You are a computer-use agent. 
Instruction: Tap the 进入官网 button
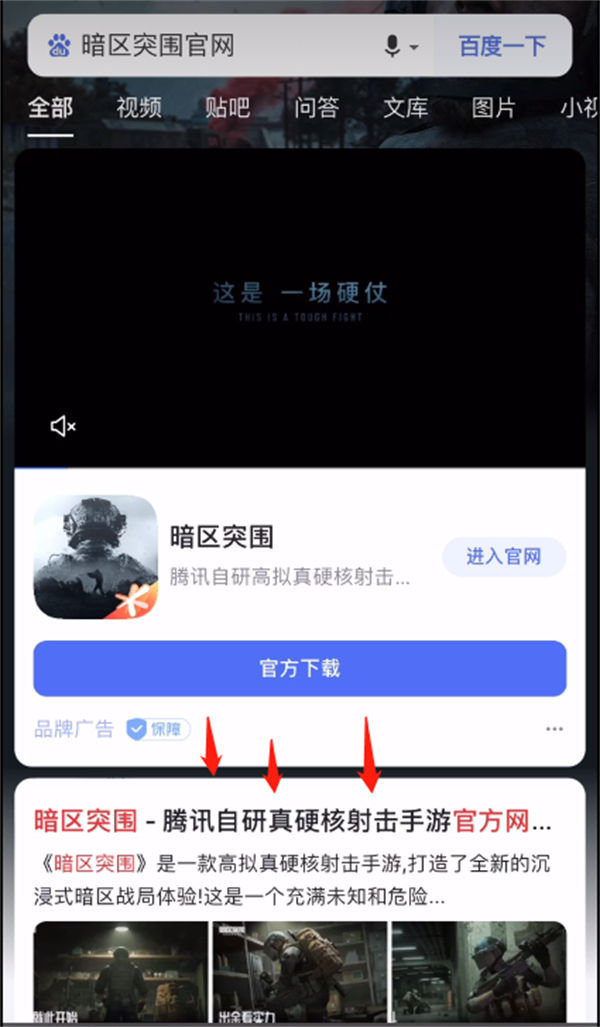(504, 557)
